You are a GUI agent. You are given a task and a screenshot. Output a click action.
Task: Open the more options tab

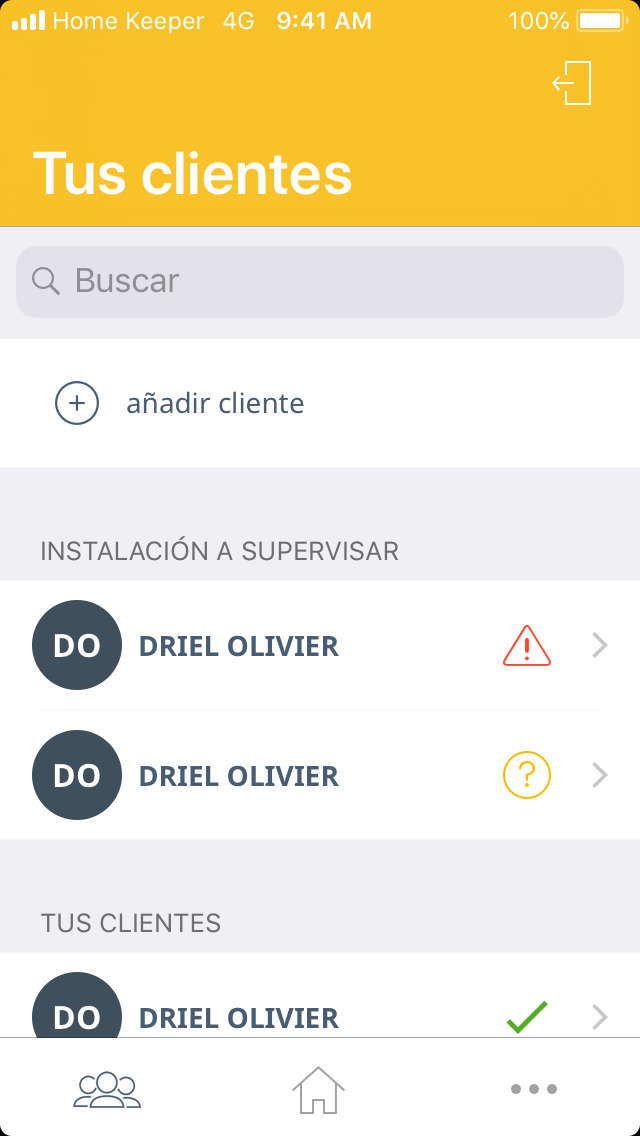(x=533, y=1088)
